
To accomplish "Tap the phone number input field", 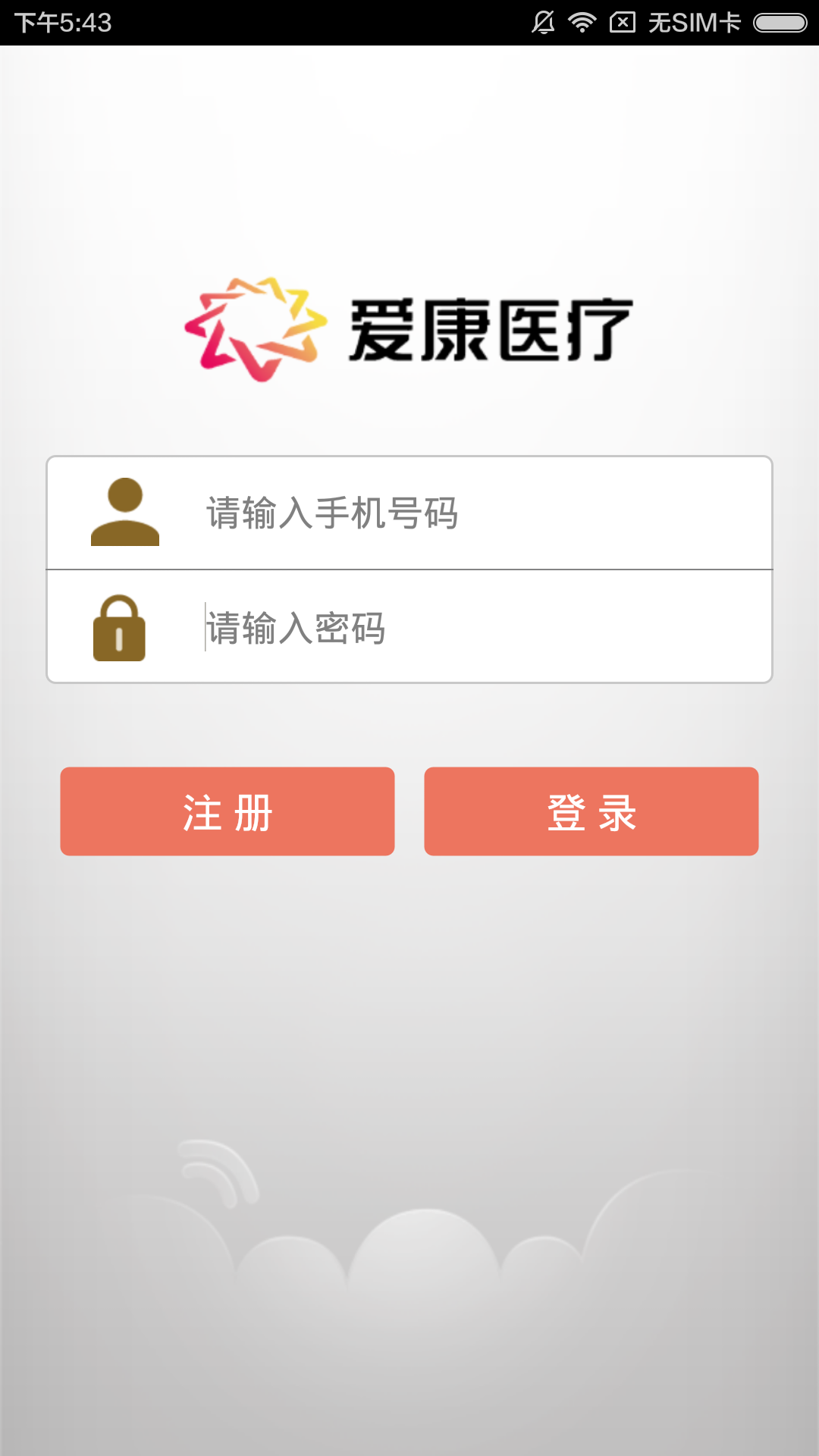I will [470, 513].
